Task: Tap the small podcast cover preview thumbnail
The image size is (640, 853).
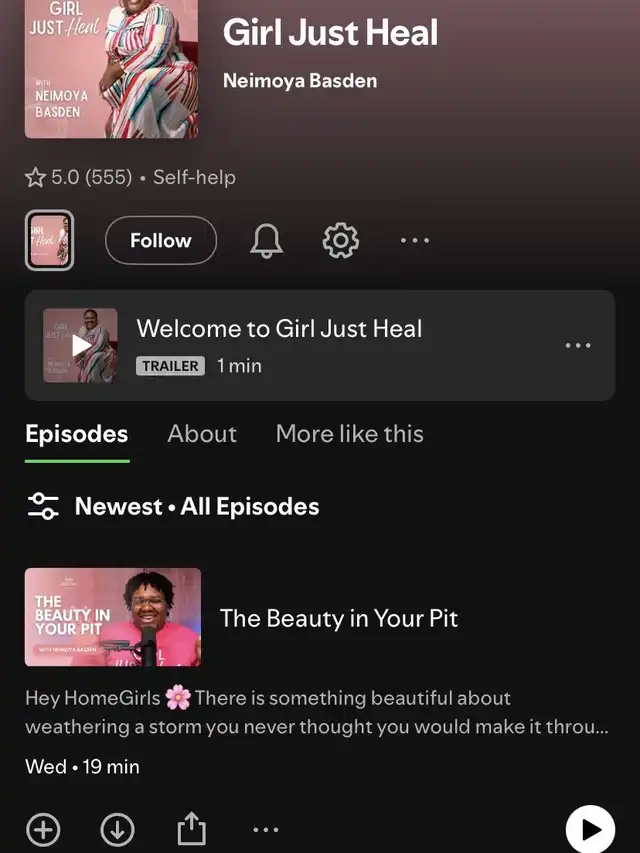Action: point(49,240)
